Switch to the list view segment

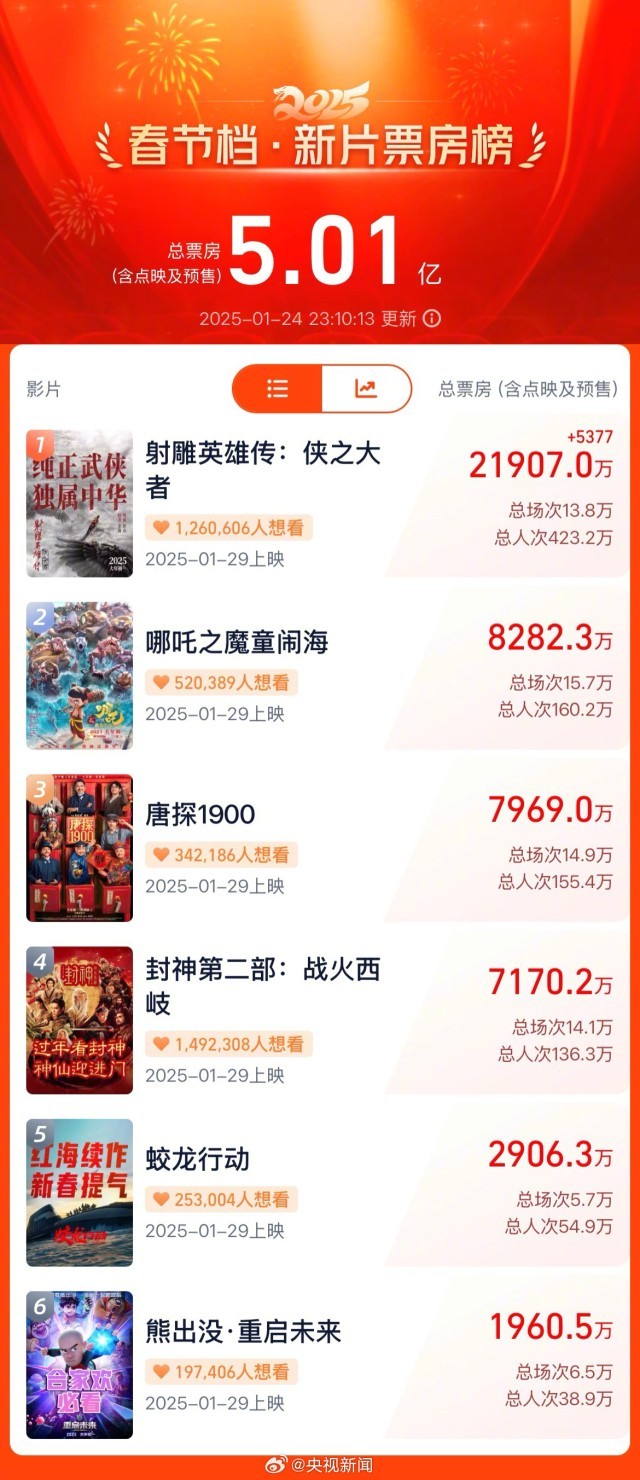[x=277, y=389]
